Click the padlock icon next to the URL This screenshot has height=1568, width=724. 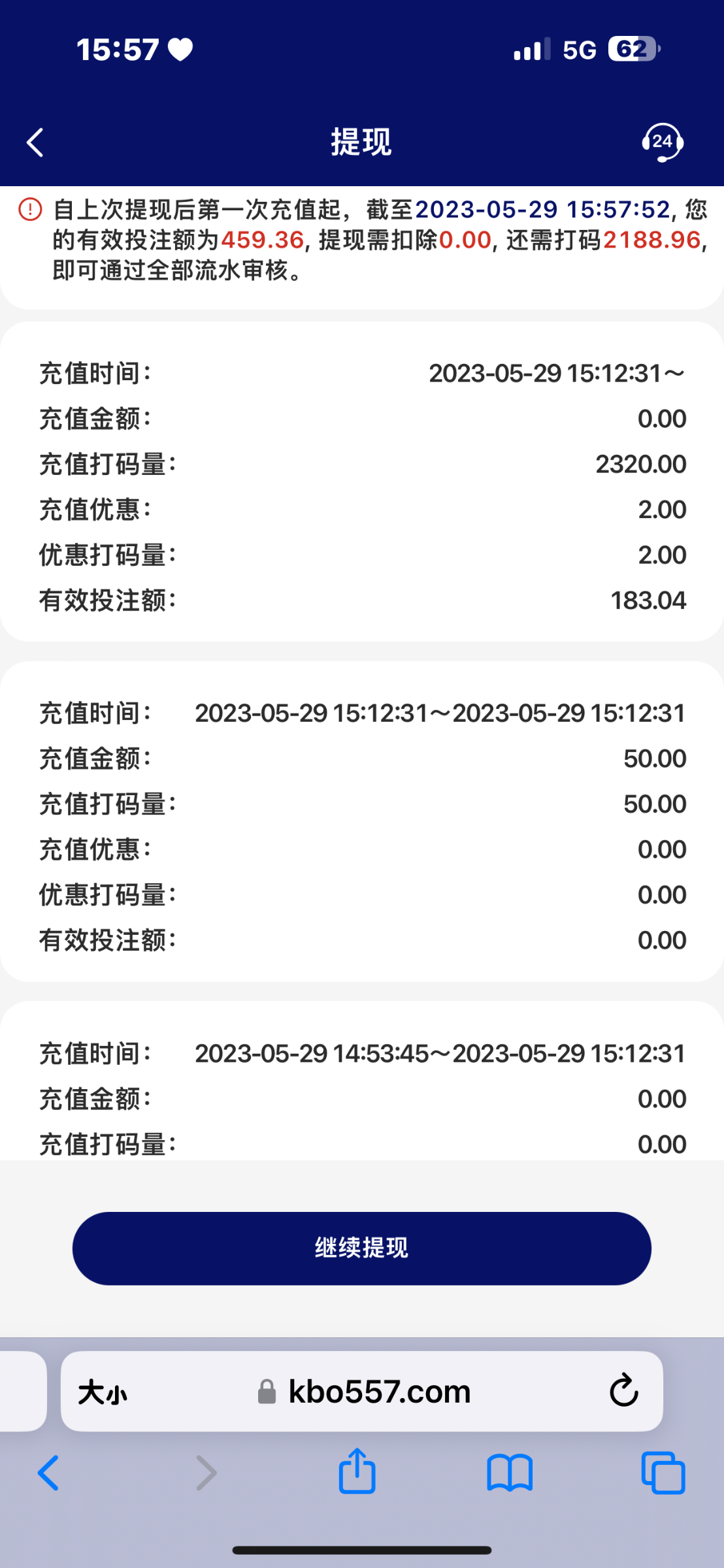267,1390
